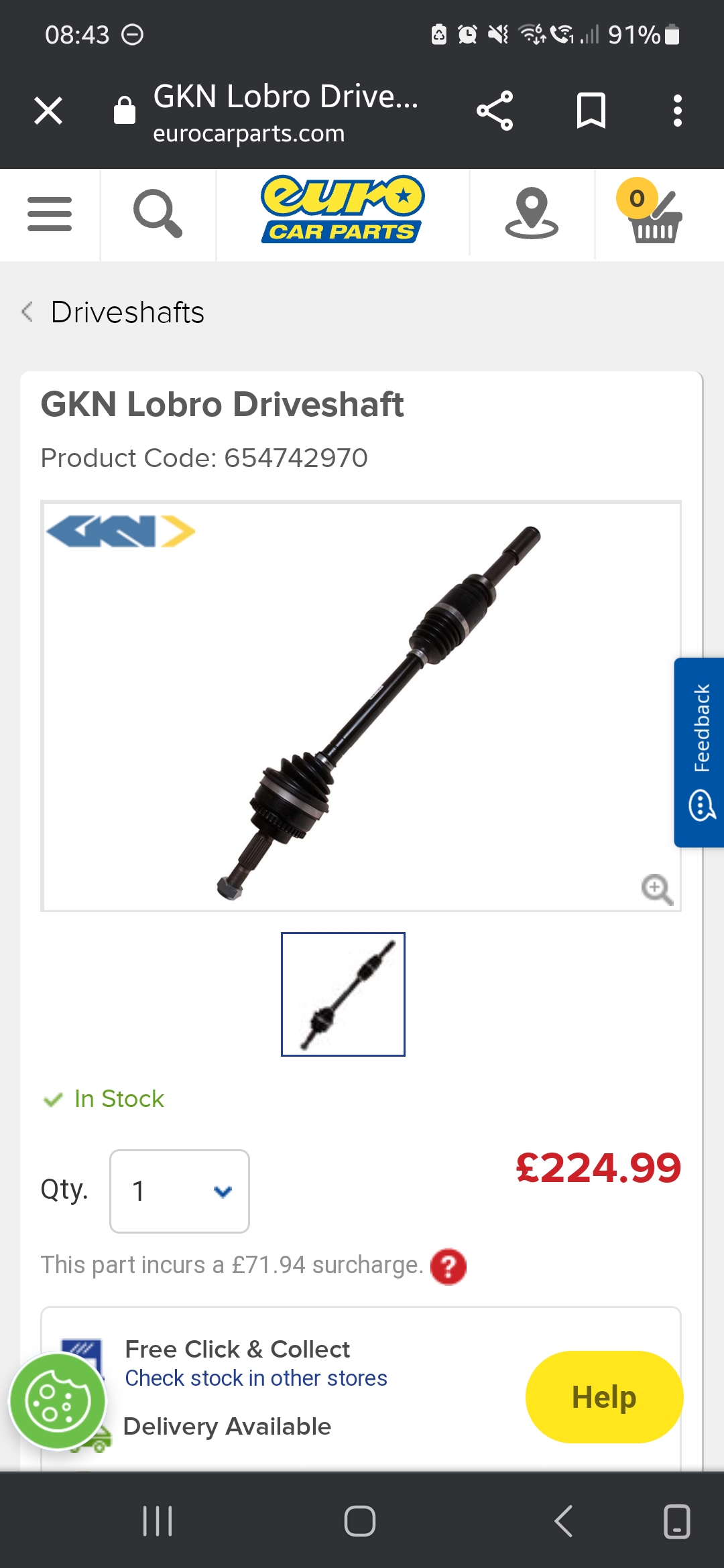Open the store locator pin
Screen dimensions: 724x1568
tap(532, 213)
